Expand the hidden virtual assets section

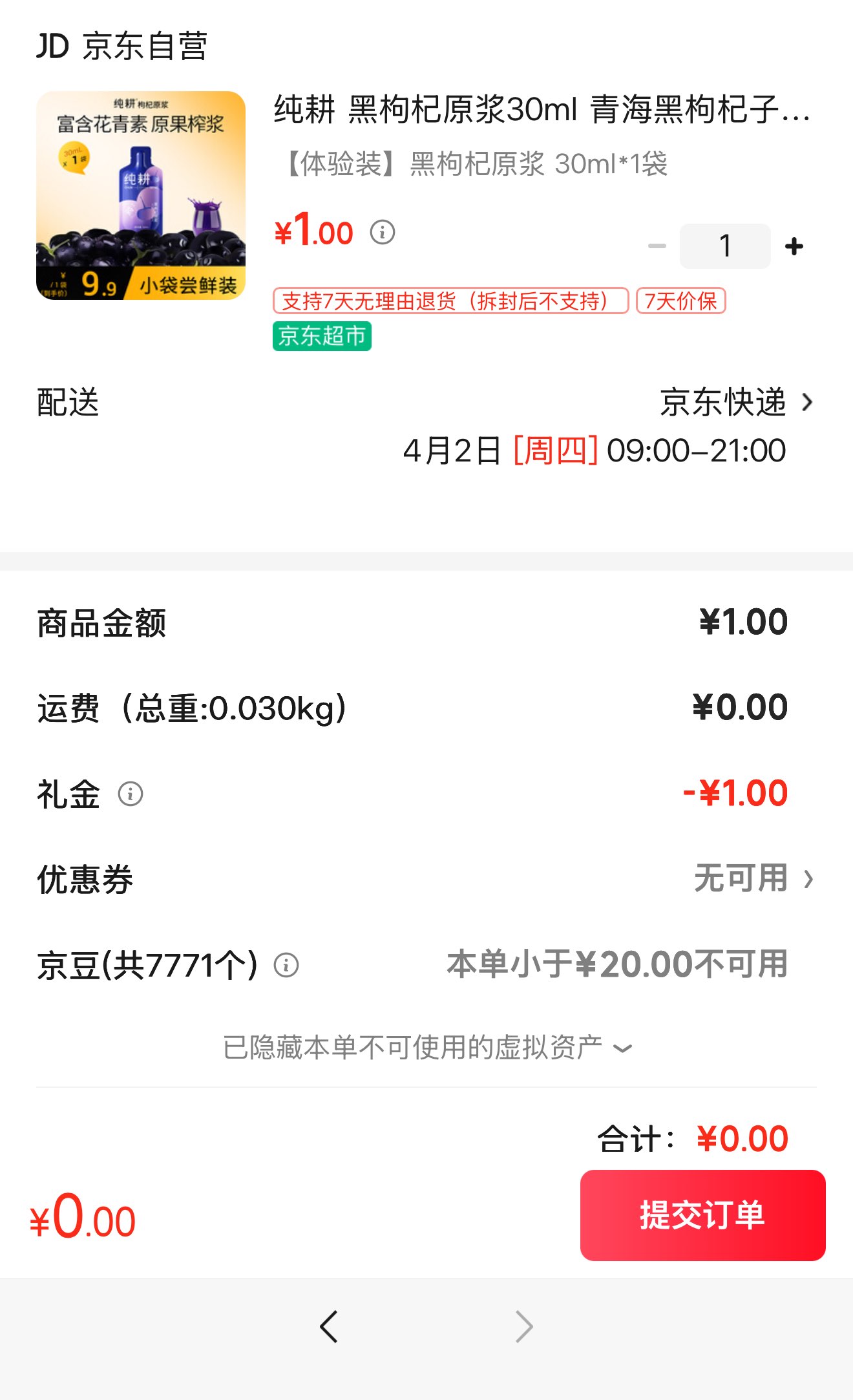[x=426, y=1046]
